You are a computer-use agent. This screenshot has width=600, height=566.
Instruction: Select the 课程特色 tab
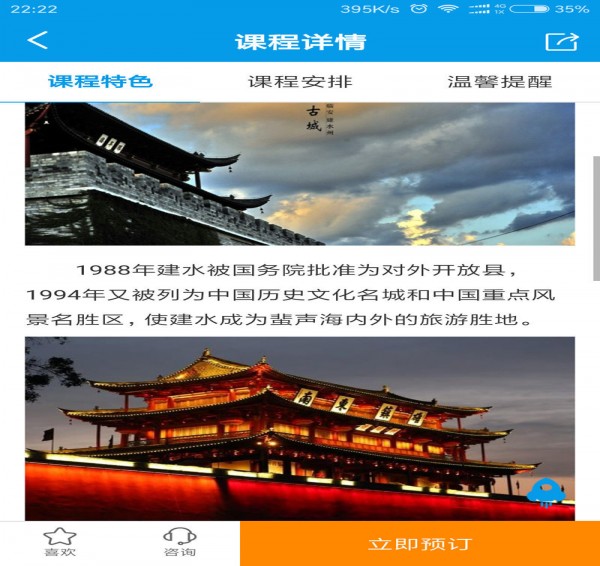pyautogui.click(x=100, y=81)
